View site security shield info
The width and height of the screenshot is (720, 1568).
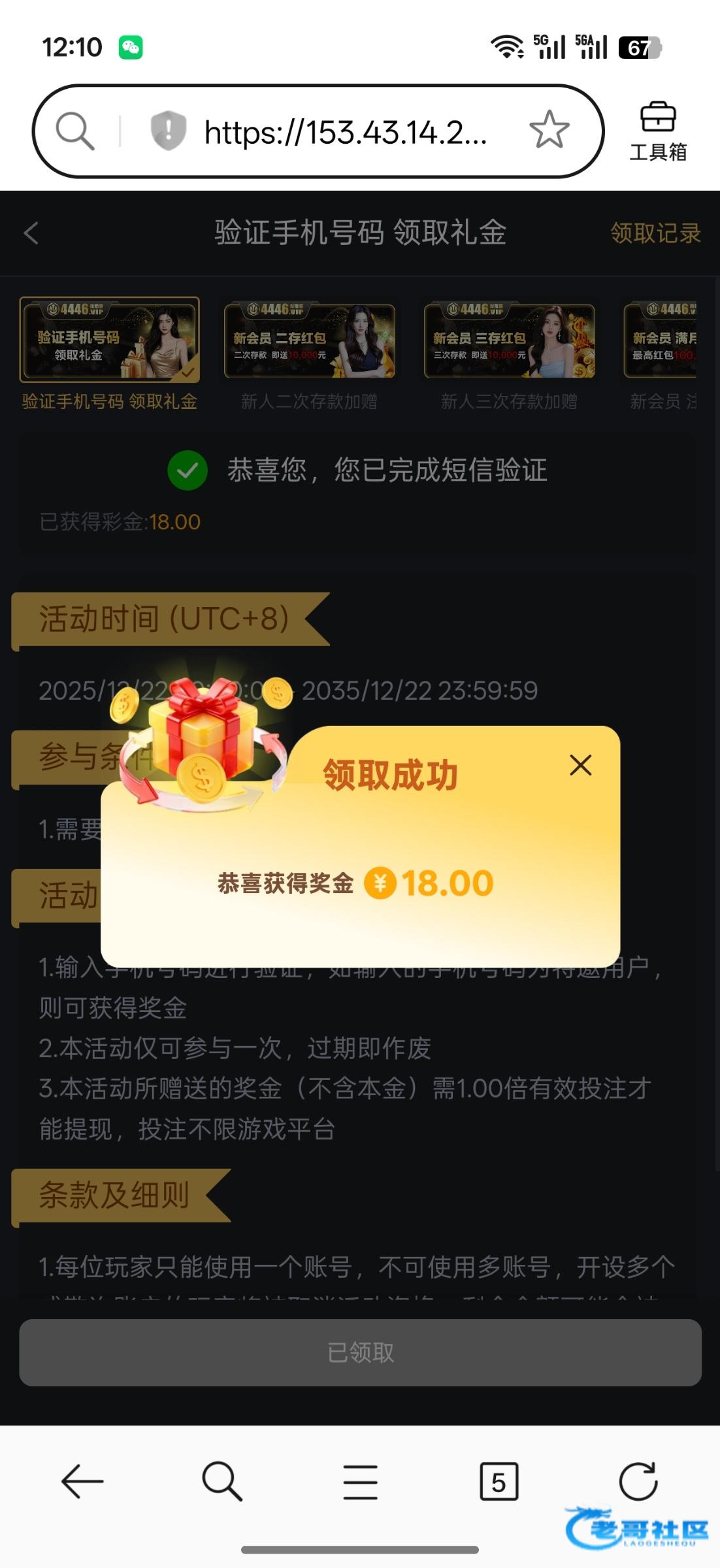(169, 130)
